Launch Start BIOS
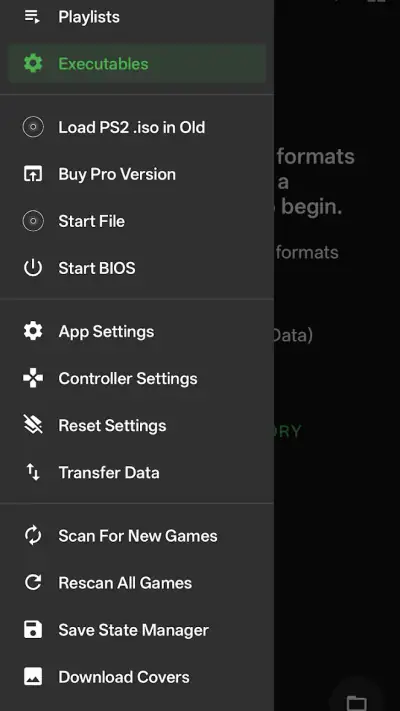Viewport: 400px width, 711px height. [137, 268]
